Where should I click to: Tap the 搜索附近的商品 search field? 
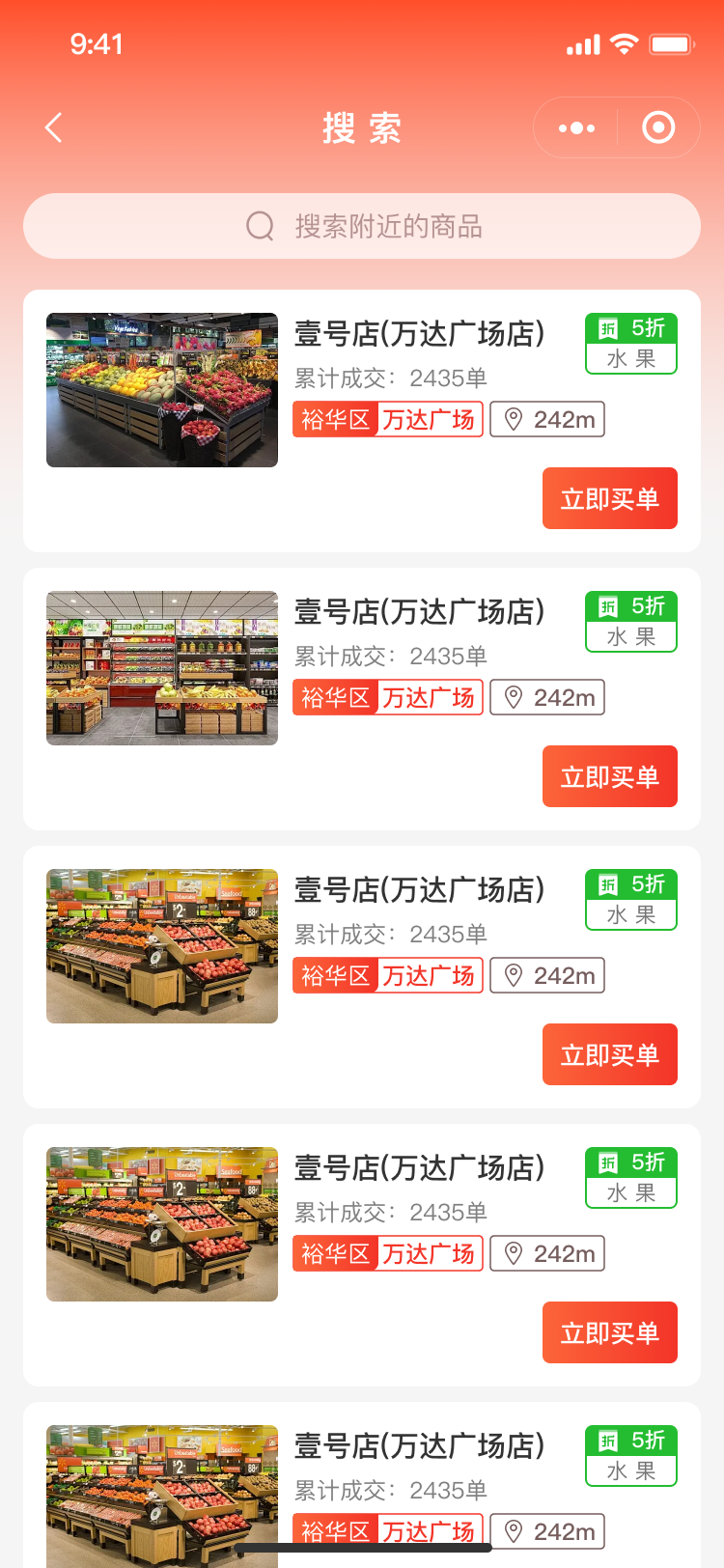point(362,226)
